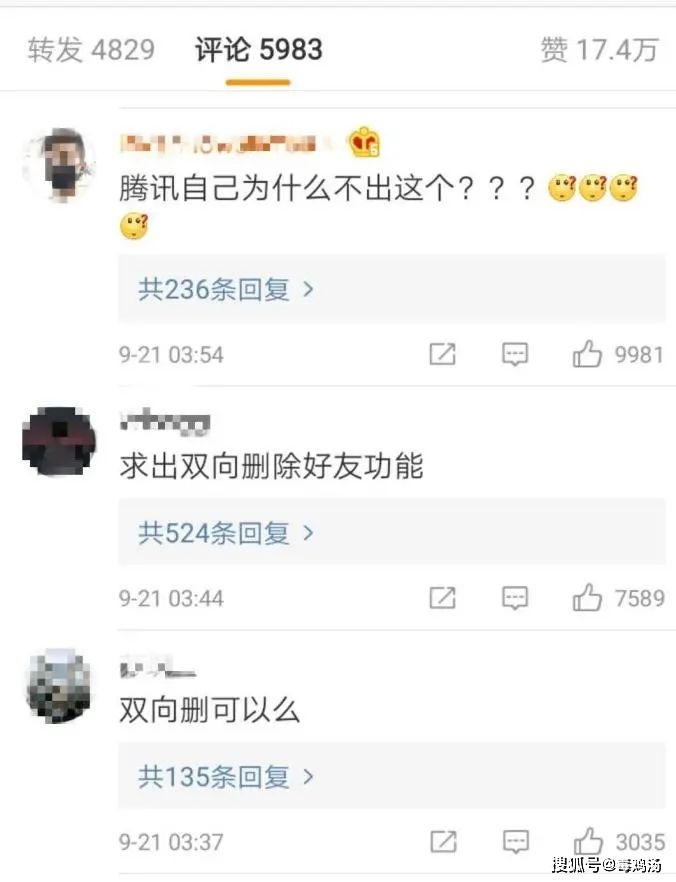Open avatar of the 求出双向删除好友功能 commenter
This screenshot has width=676, height=882.
59,441
